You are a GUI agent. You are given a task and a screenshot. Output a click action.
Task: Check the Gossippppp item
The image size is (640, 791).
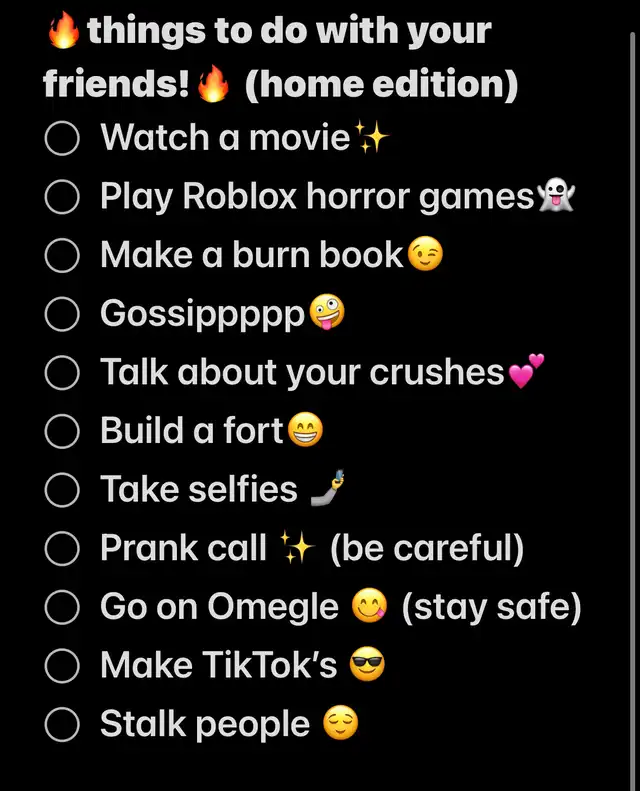pos(62,315)
